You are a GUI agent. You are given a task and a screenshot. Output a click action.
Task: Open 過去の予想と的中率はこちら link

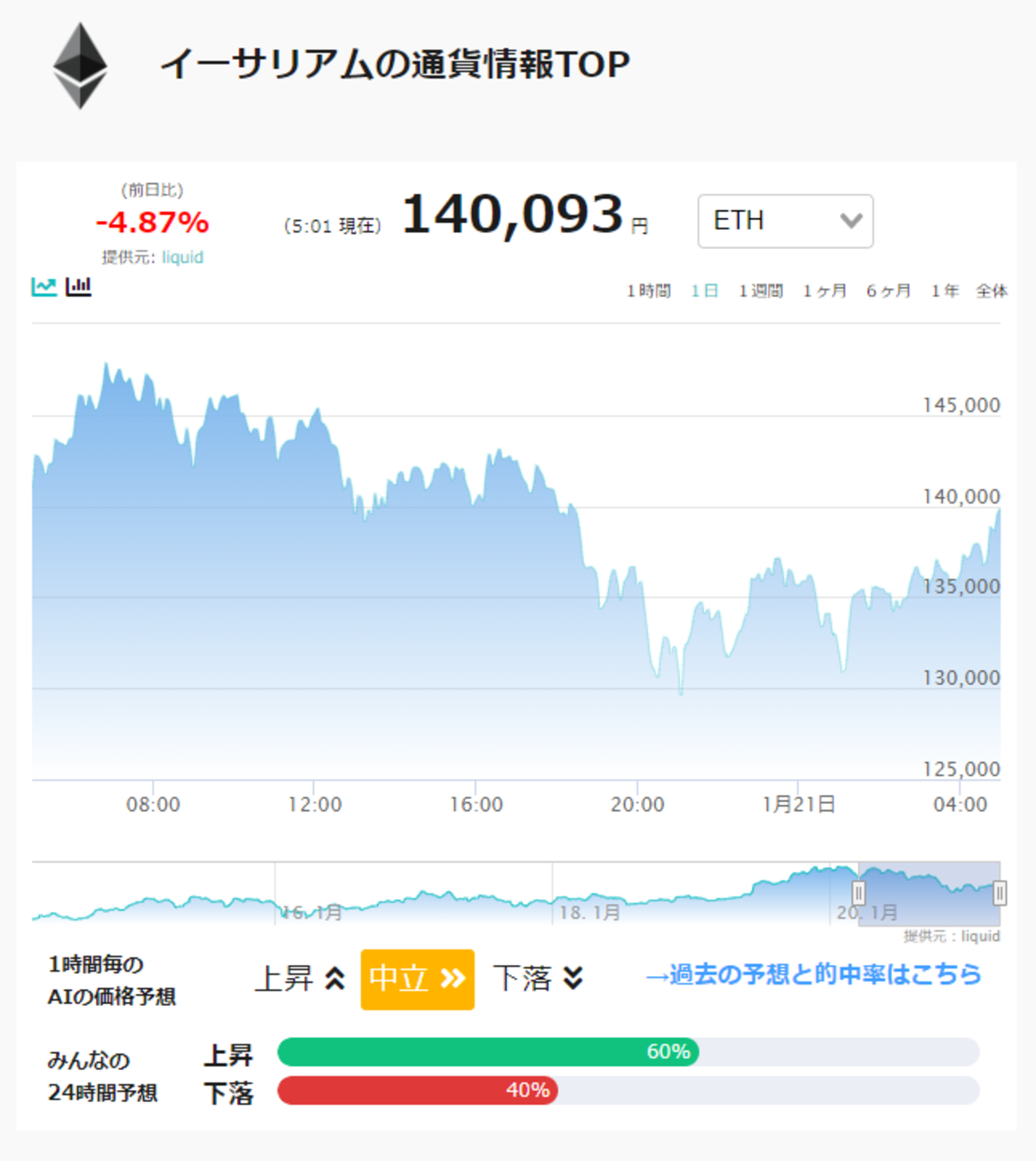813,974
